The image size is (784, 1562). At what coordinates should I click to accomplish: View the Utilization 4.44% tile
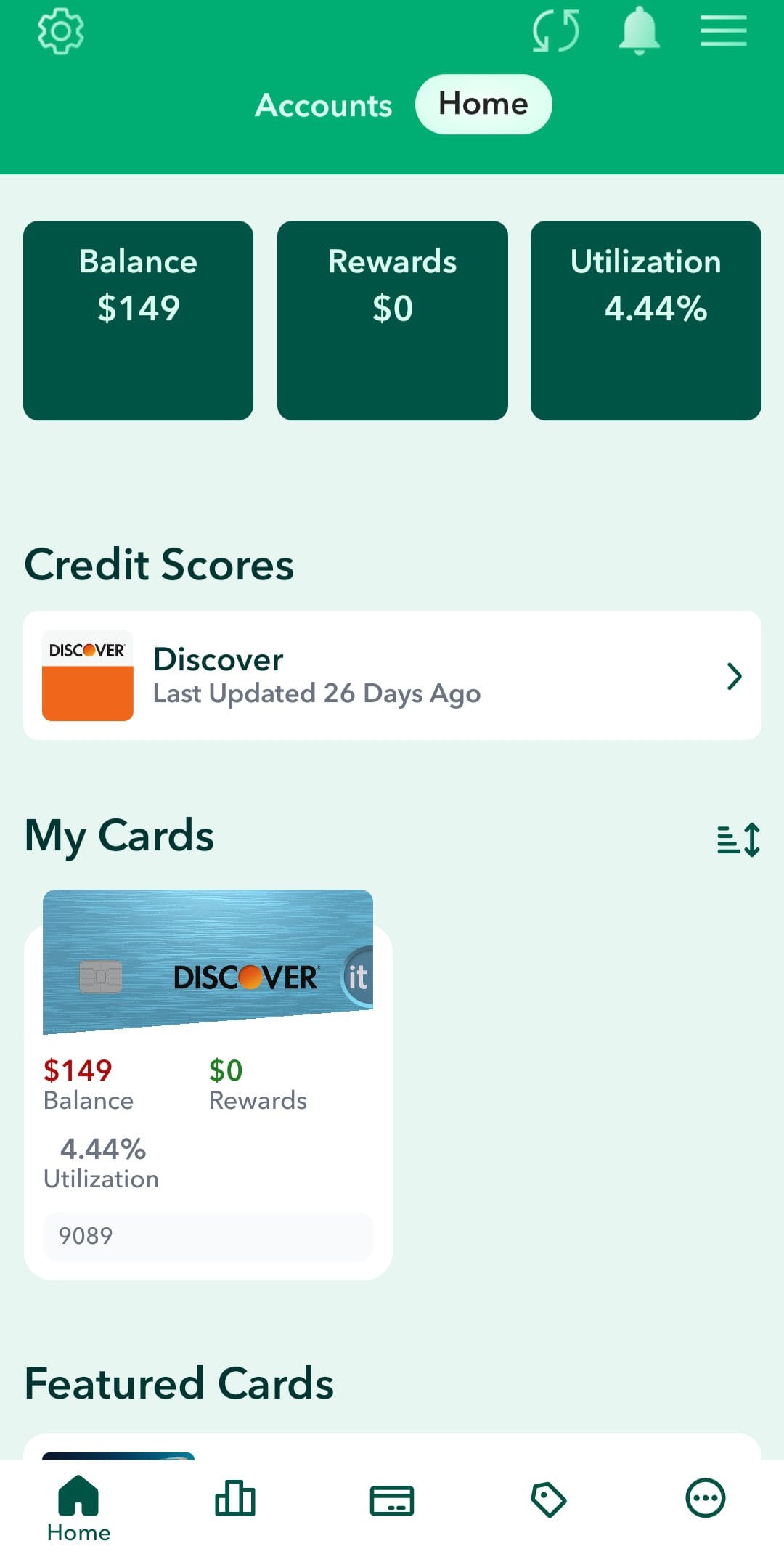(645, 320)
